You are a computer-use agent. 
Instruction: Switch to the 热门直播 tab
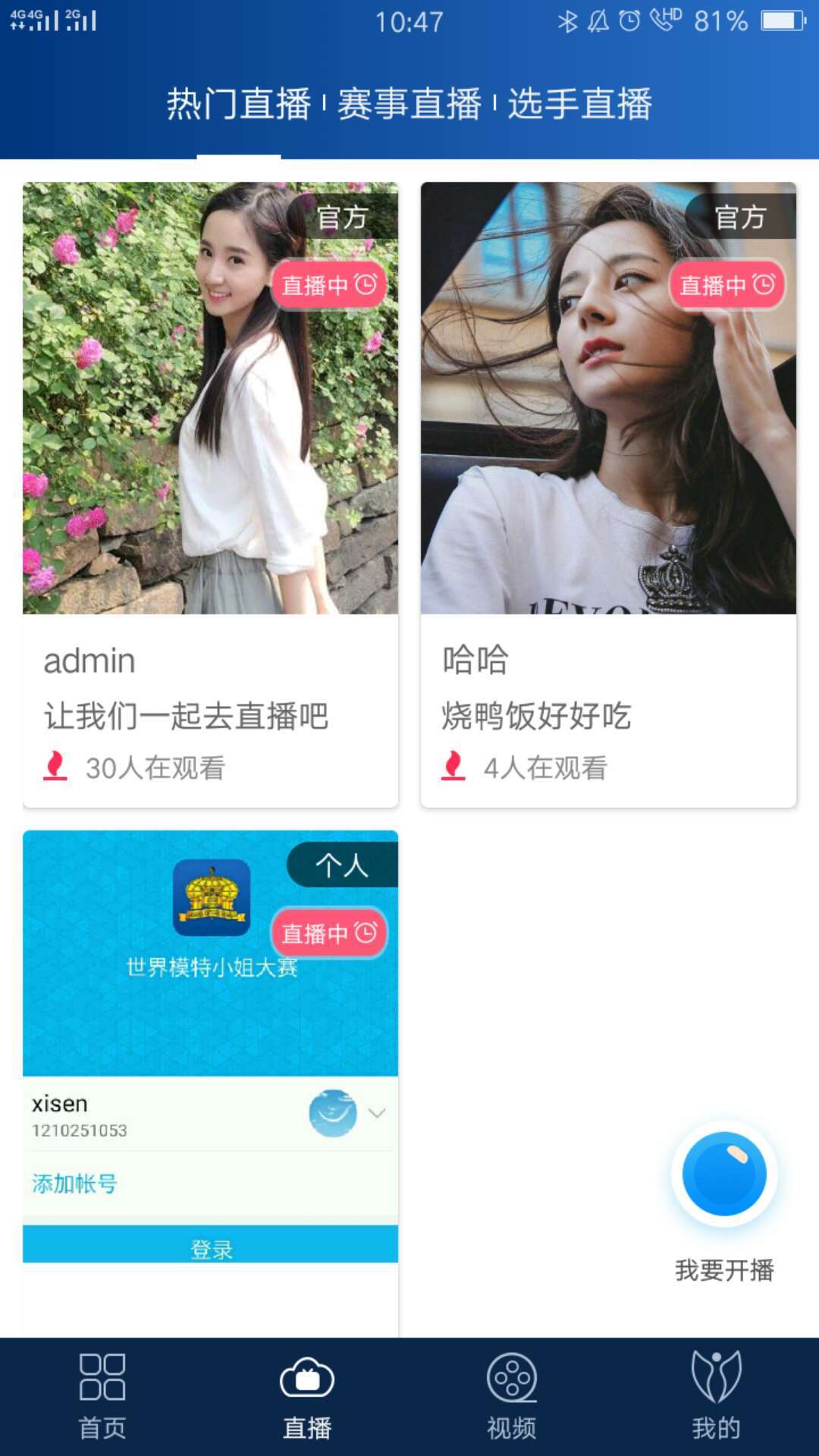(239, 104)
